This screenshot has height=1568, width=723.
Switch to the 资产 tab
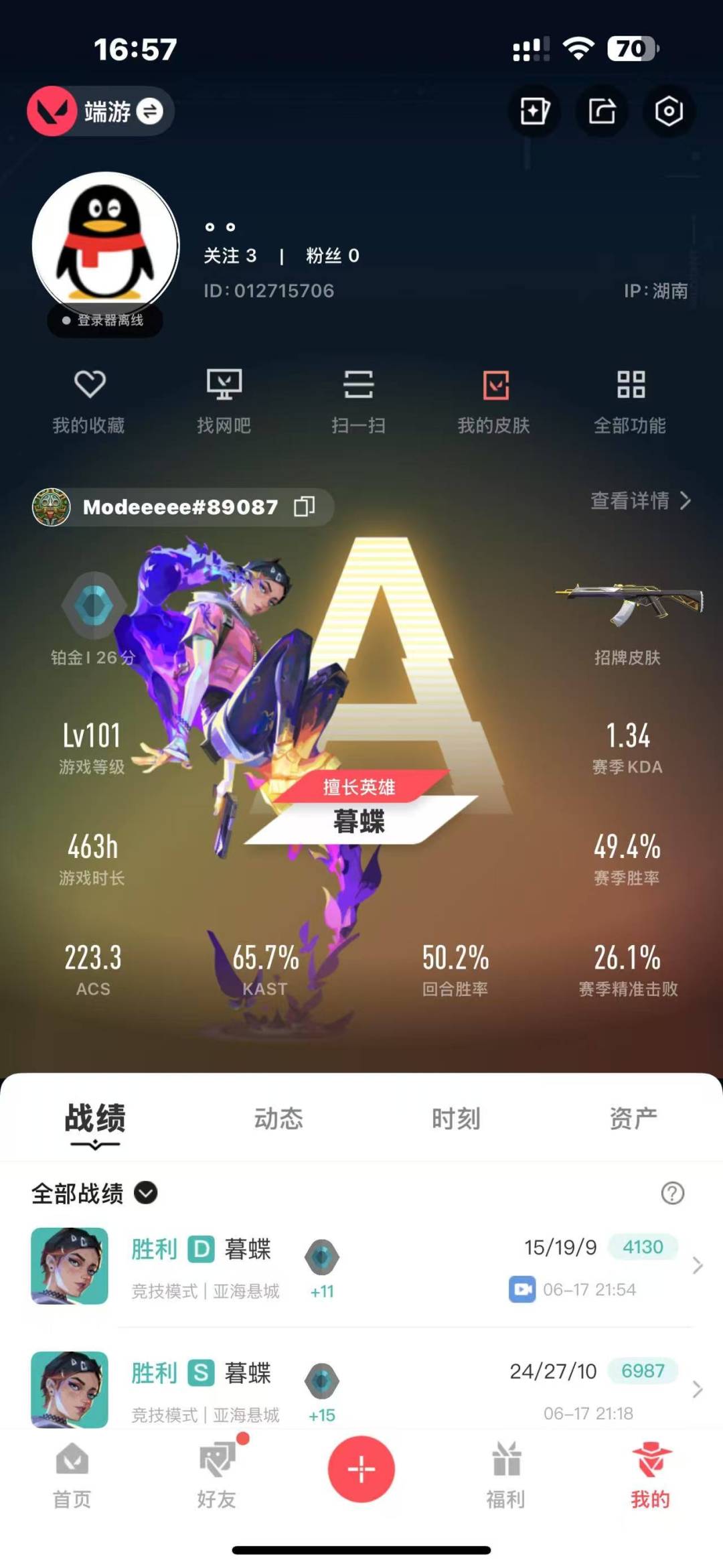pyautogui.click(x=633, y=1118)
